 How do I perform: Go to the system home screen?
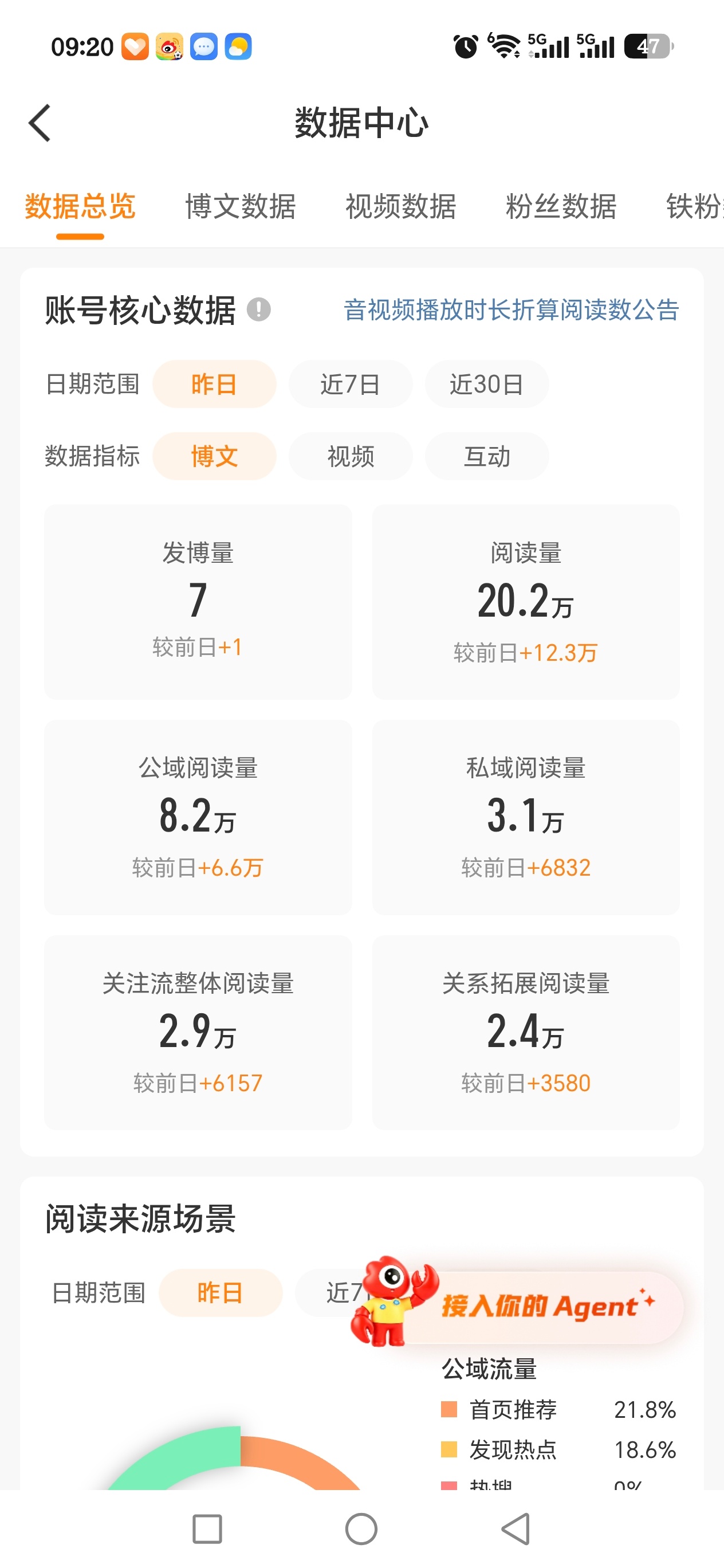point(361,1528)
